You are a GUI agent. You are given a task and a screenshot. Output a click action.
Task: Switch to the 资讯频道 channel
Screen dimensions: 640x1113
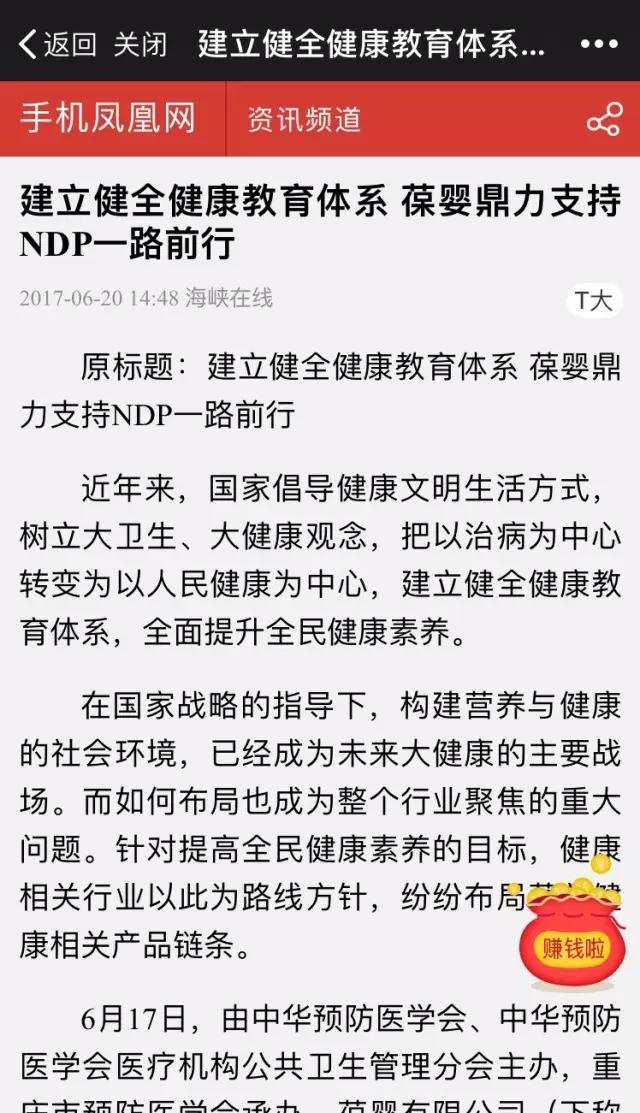[304, 120]
